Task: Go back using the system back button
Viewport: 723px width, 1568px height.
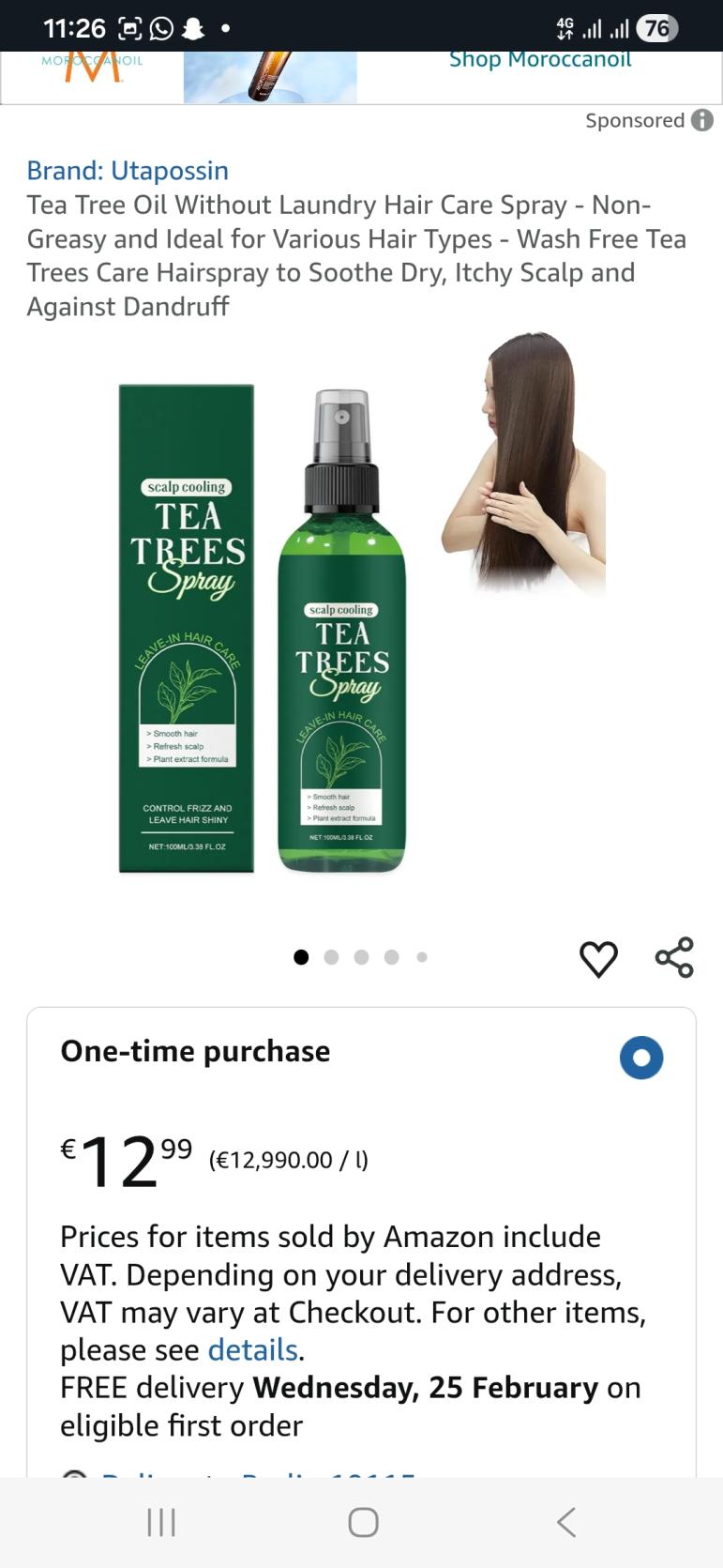Action: (565, 1522)
